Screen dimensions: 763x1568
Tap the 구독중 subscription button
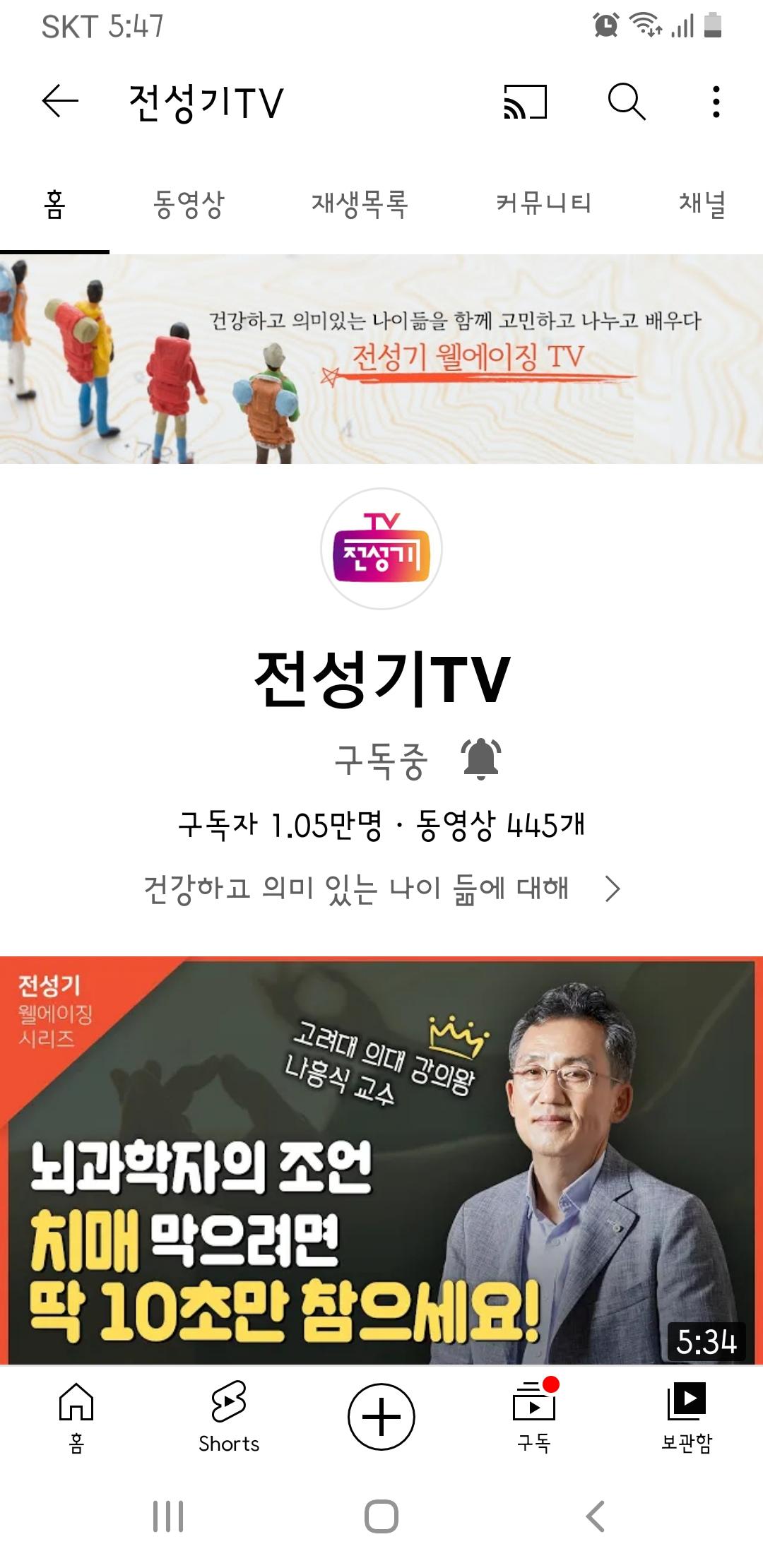381,761
